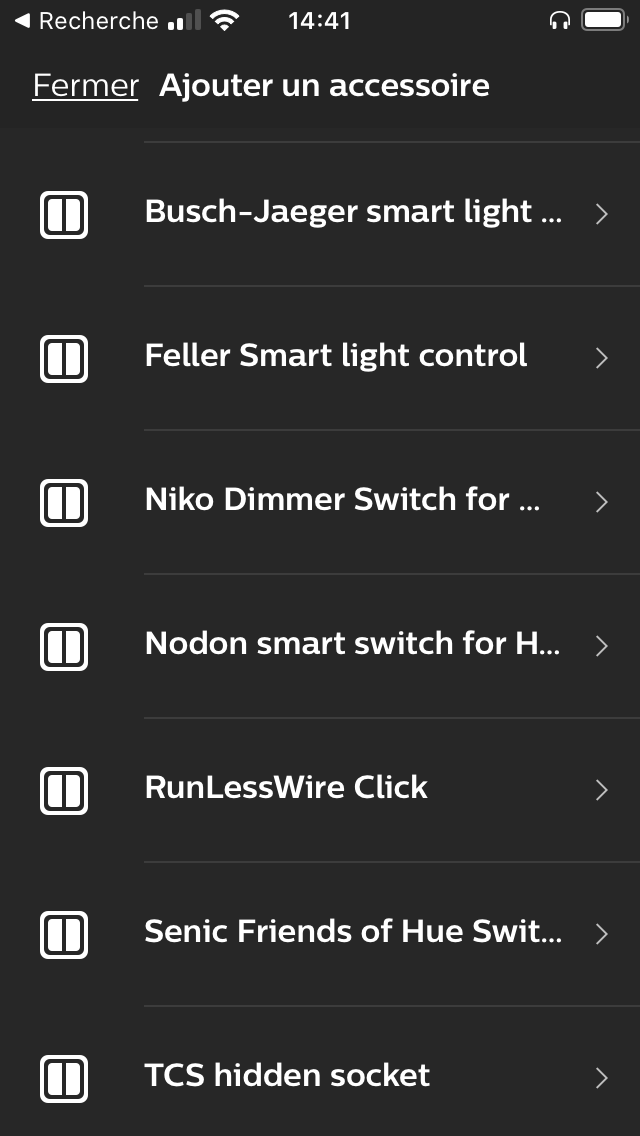Open Senic Friends of Hue Switch
This screenshot has width=640, height=1136.
(x=320, y=934)
